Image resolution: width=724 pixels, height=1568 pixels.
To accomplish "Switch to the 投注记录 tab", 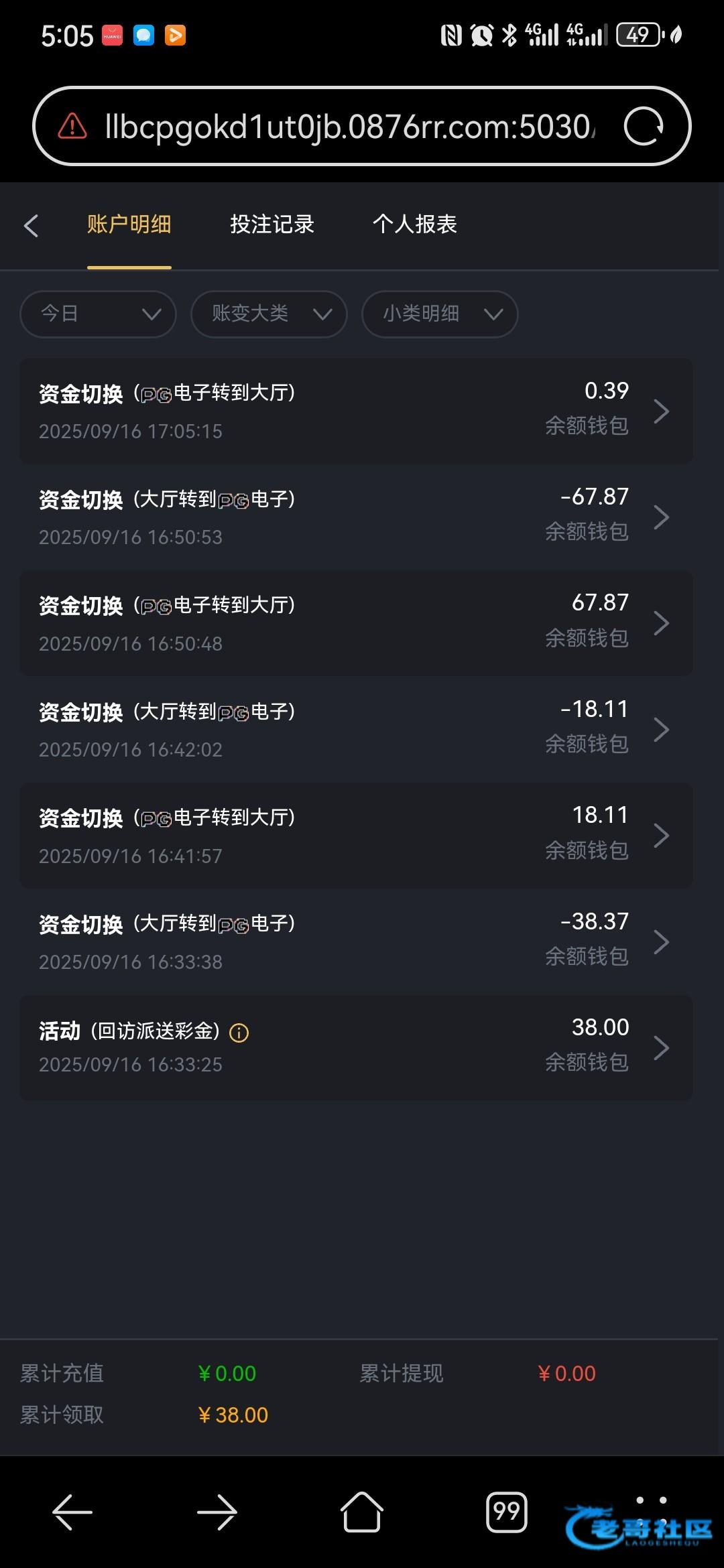I will point(272,224).
